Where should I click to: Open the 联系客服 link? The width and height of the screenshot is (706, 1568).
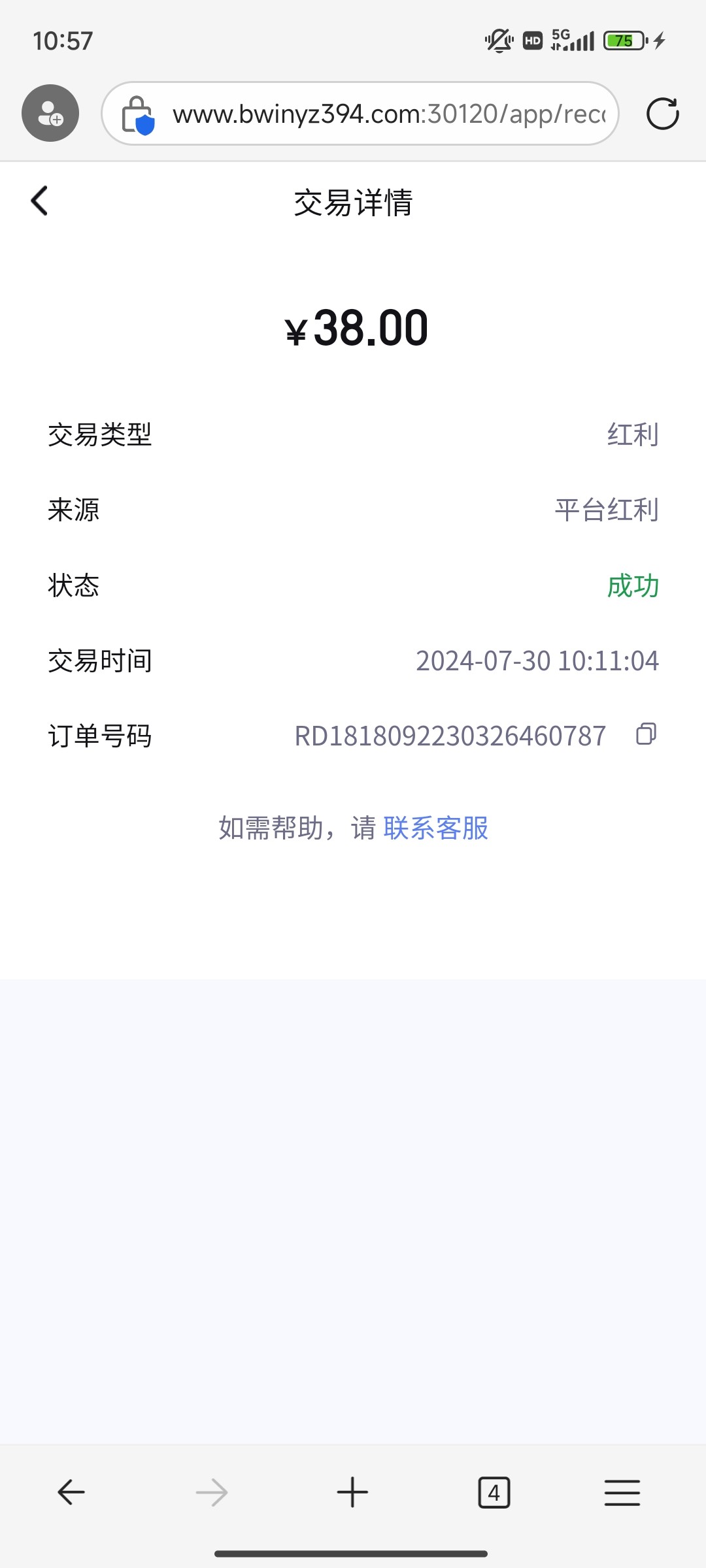tap(435, 828)
